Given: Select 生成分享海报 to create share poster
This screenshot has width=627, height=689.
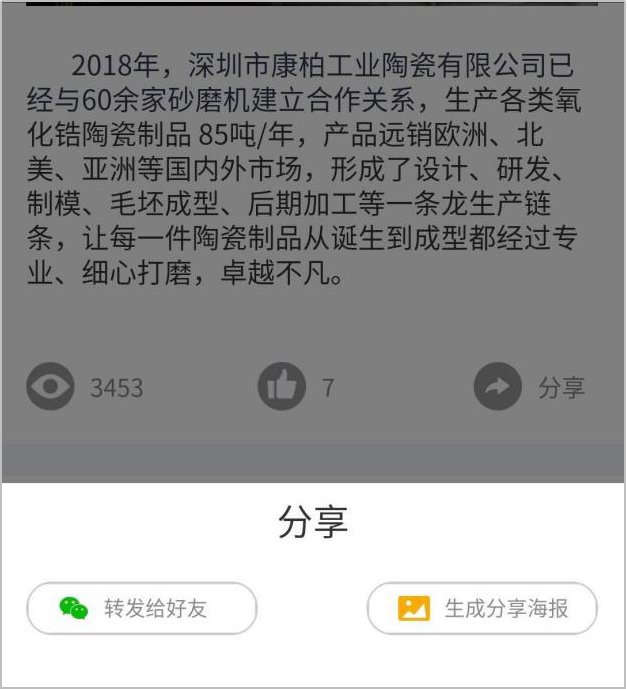Looking at the screenshot, I should (x=482, y=608).
